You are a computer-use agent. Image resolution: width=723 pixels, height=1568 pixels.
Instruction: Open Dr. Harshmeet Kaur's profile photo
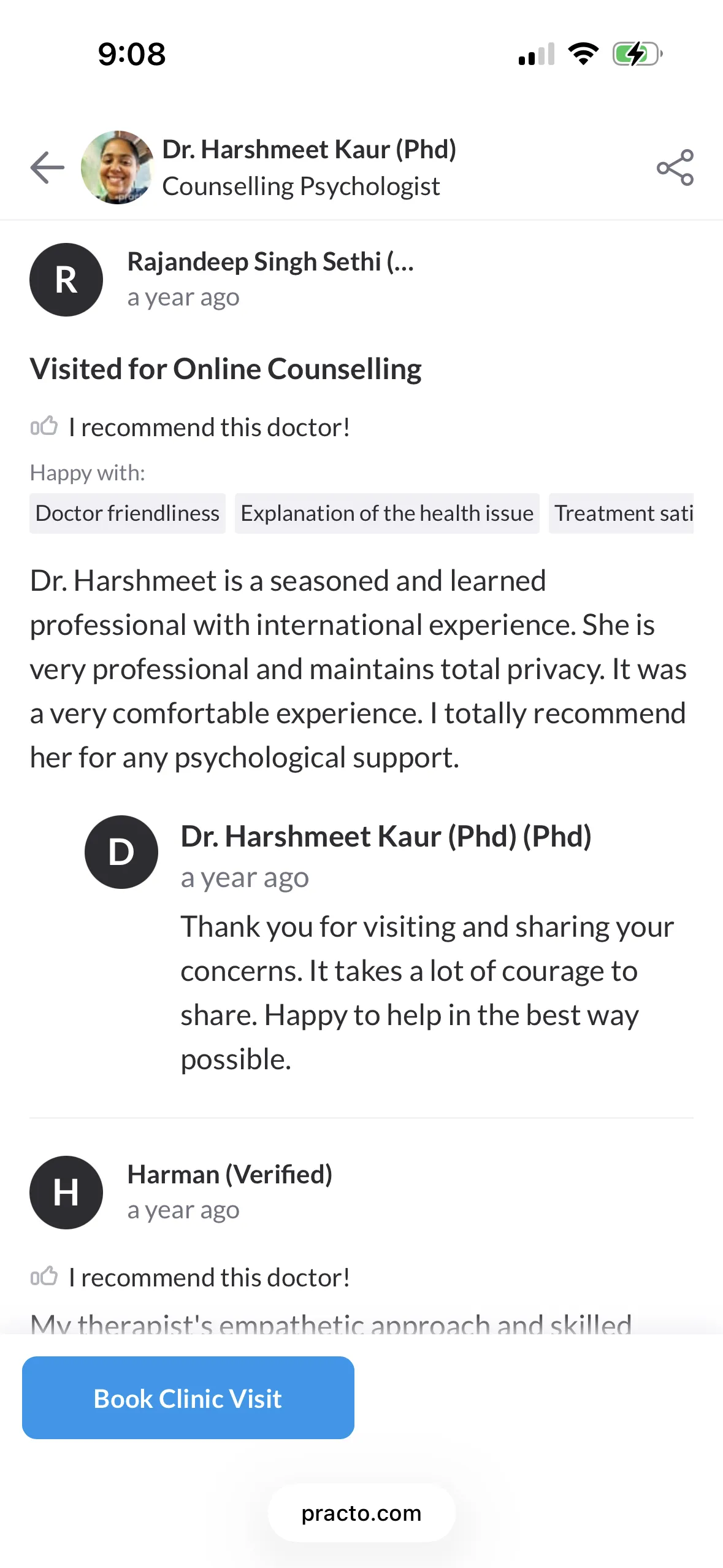(117, 167)
